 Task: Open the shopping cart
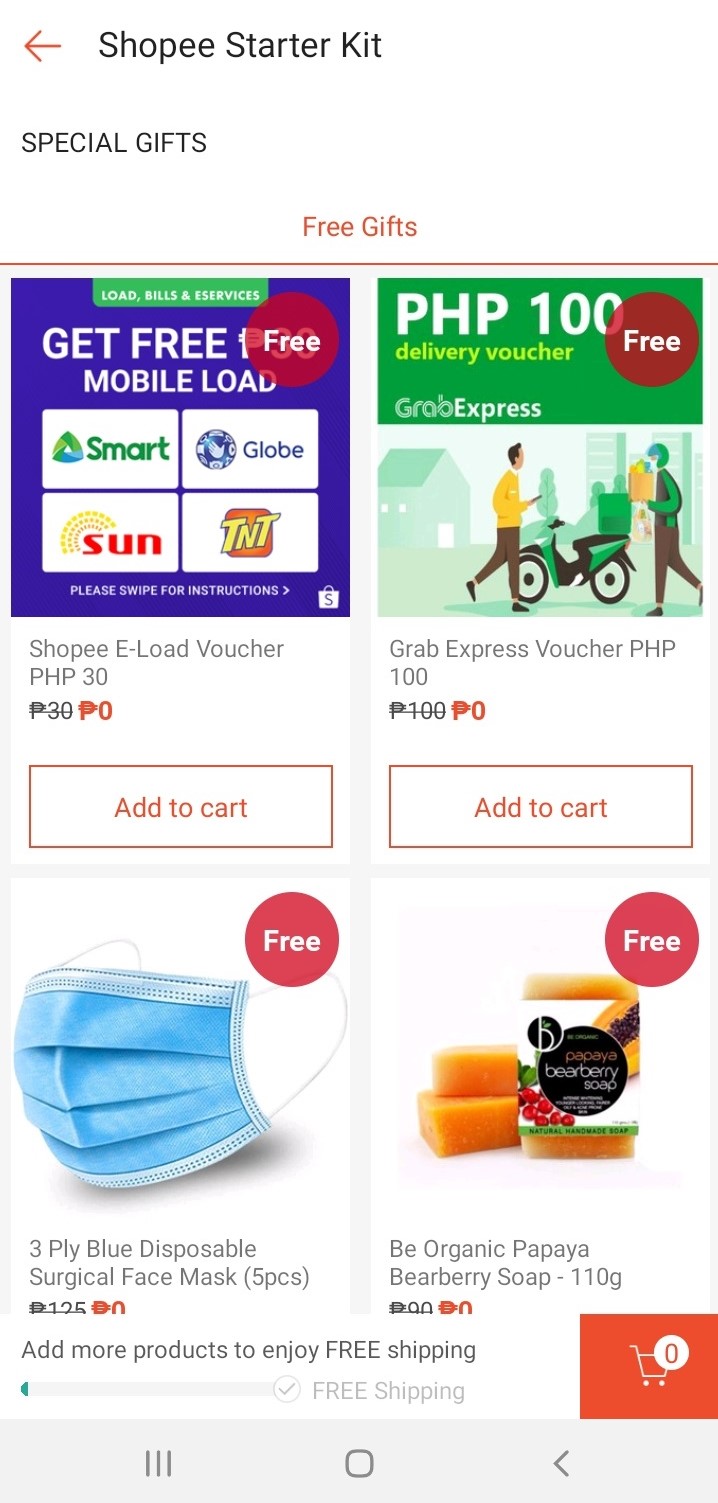(649, 1366)
